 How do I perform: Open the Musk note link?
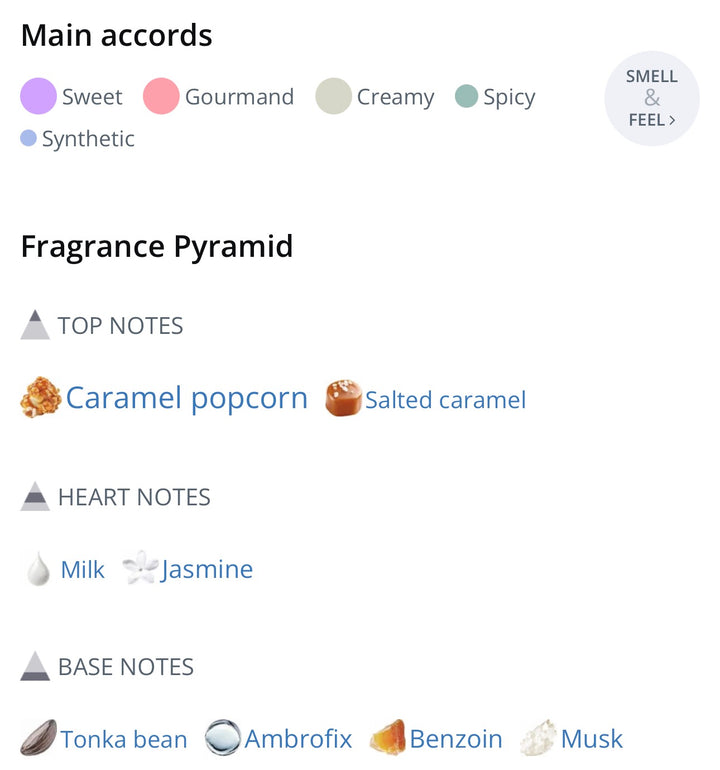coord(591,739)
